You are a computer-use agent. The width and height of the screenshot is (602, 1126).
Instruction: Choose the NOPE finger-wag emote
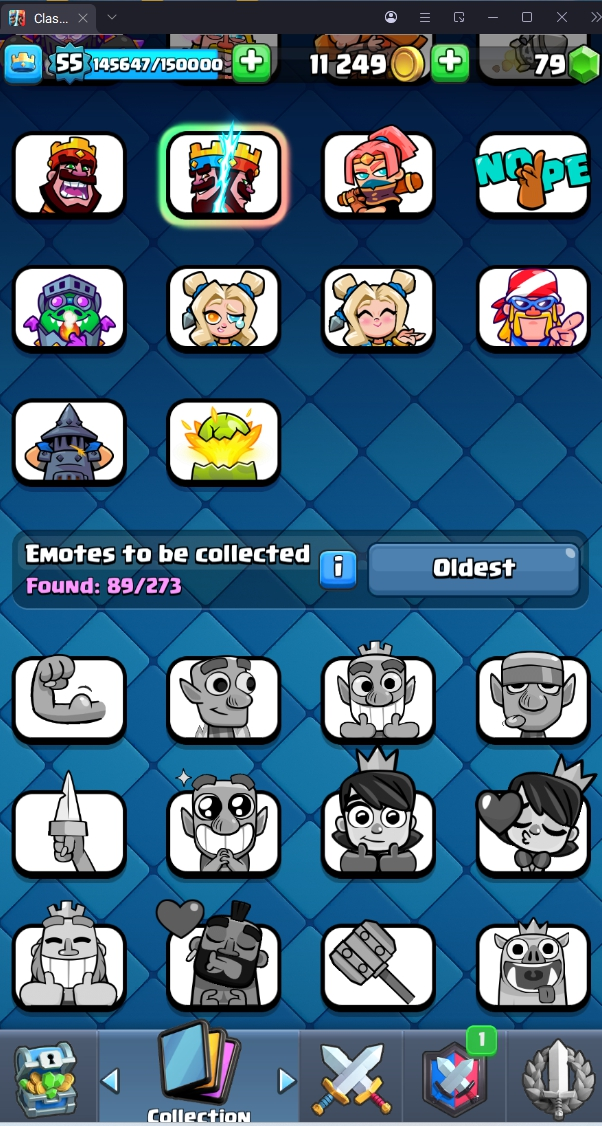[x=533, y=174]
